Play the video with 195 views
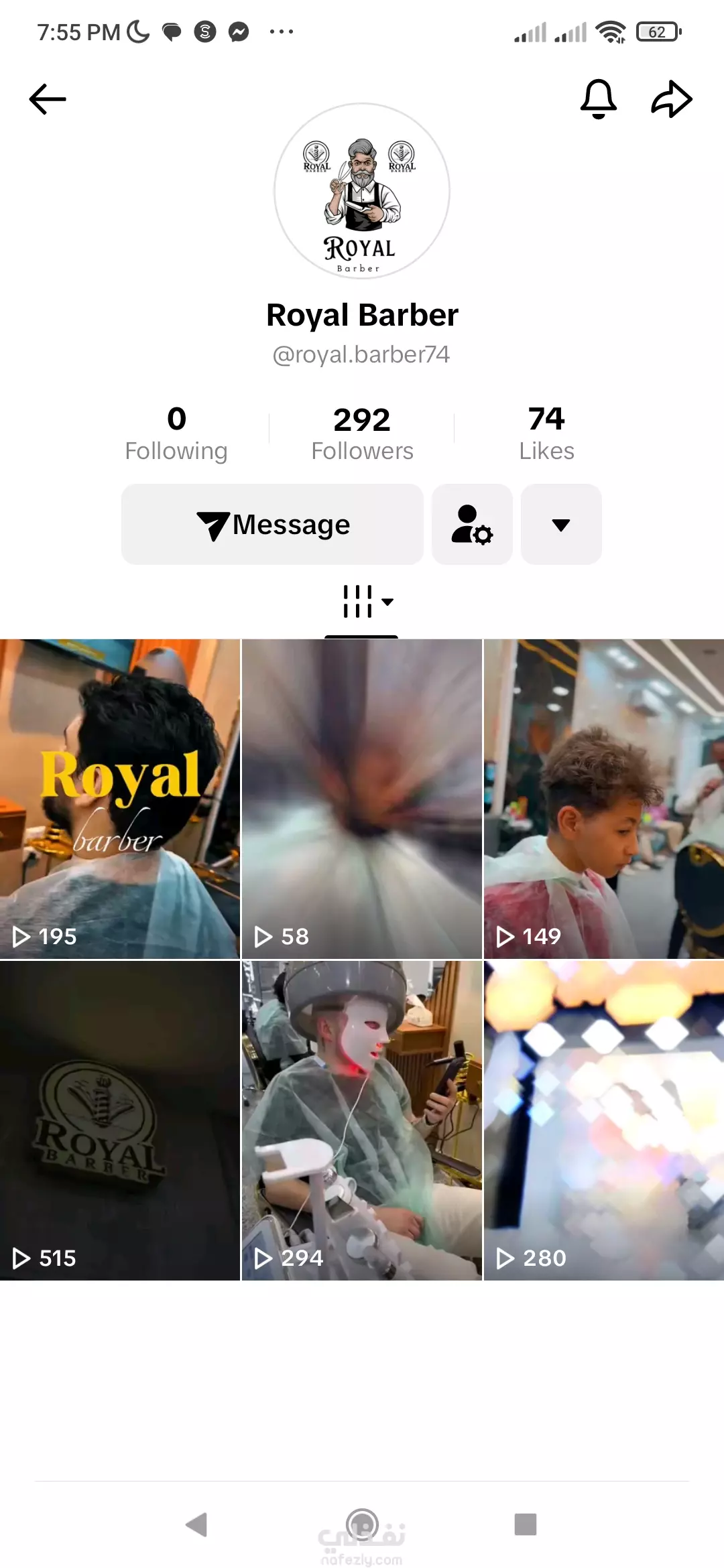This screenshot has width=724, height=1568. [120, 799]
